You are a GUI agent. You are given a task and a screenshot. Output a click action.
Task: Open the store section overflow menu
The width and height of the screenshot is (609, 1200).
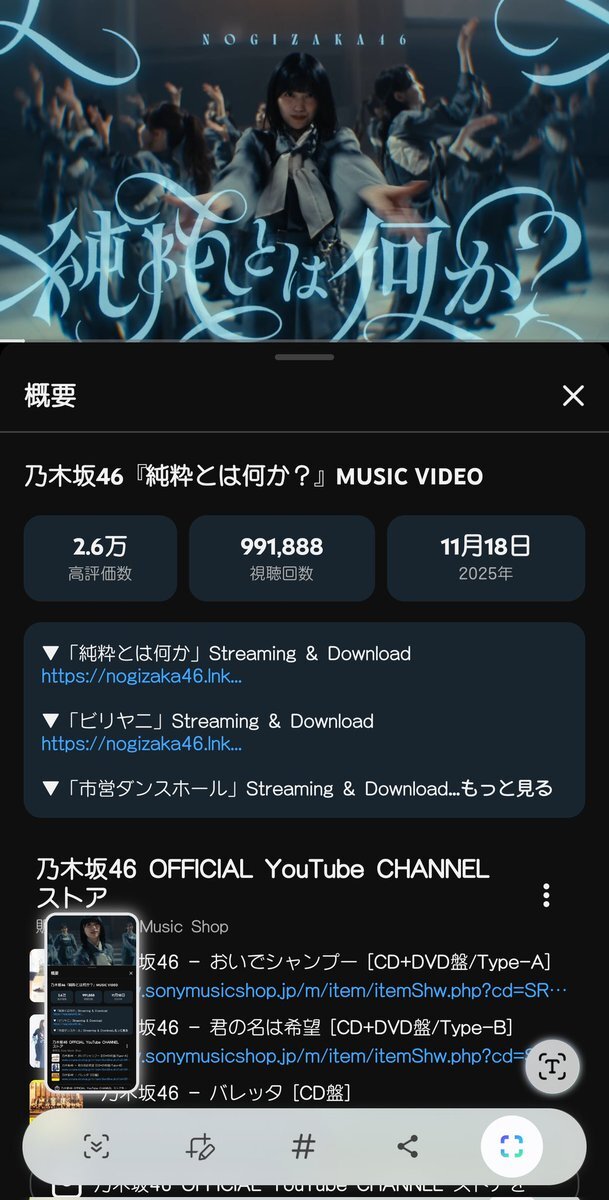click(546, 894)
